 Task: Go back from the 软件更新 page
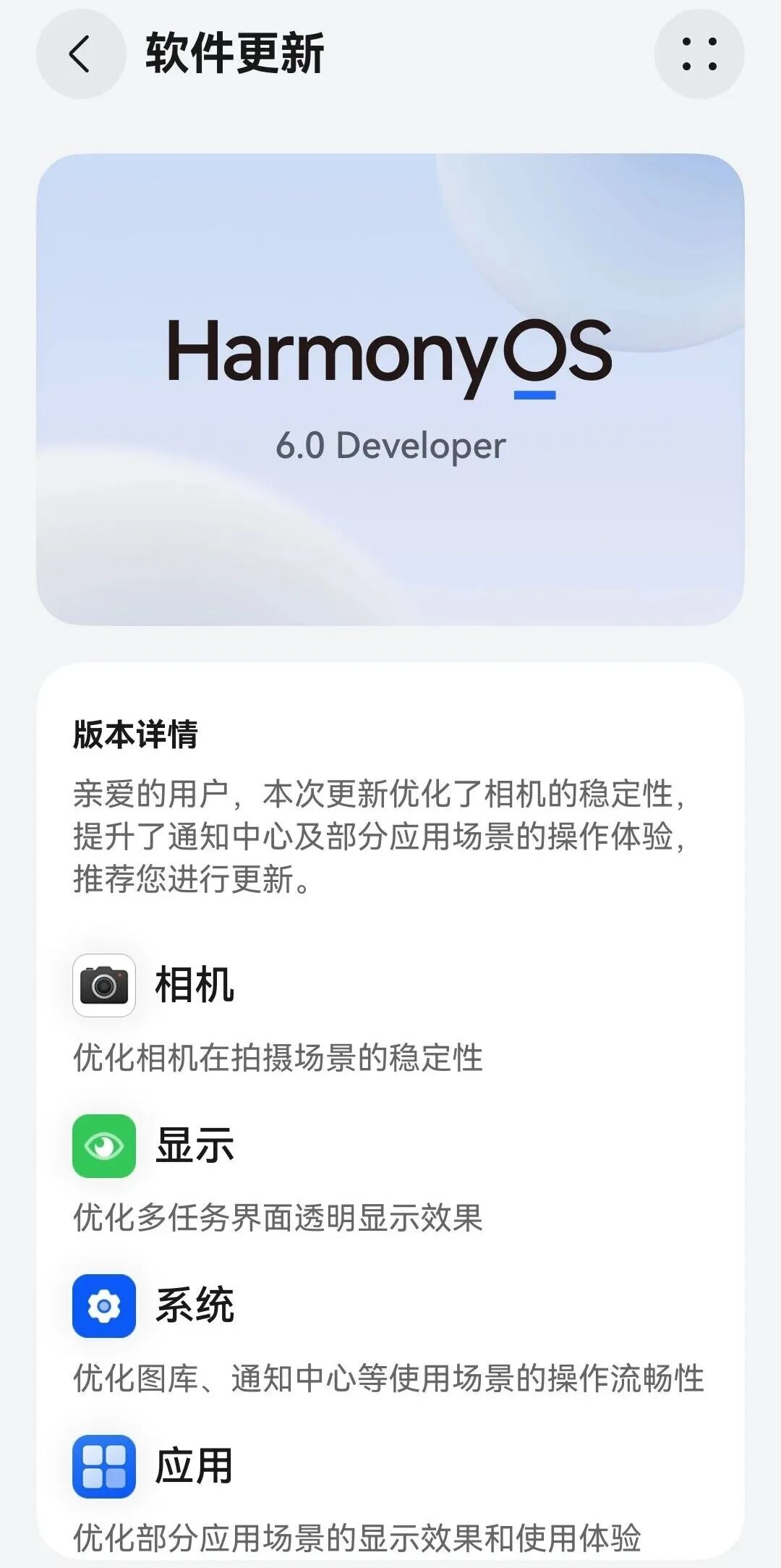(80, 54)
